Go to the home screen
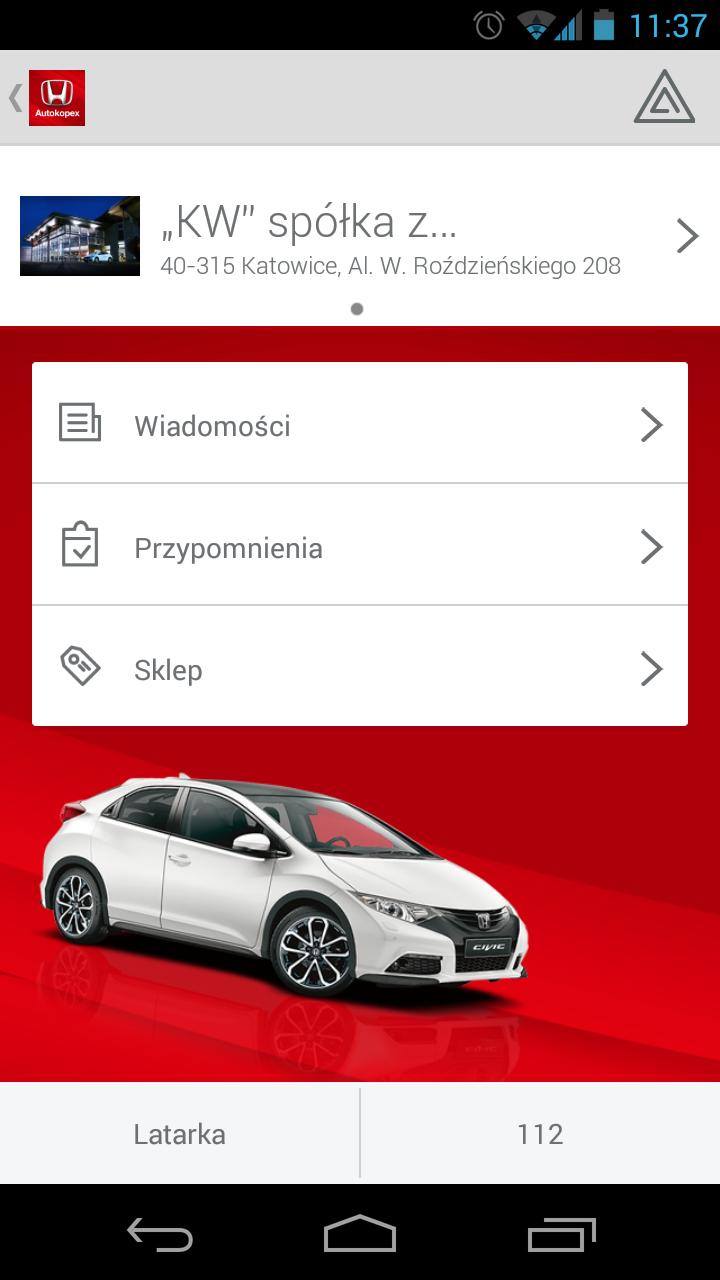 (360, 1234)
